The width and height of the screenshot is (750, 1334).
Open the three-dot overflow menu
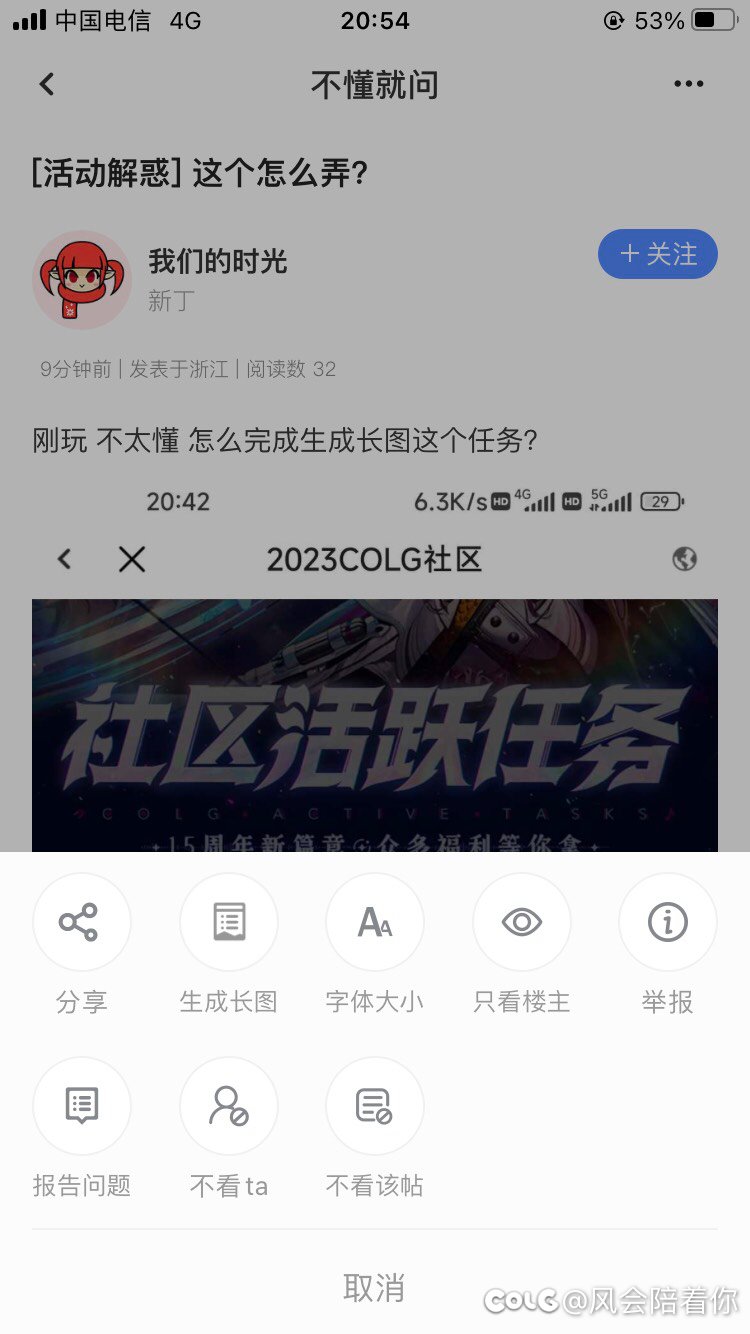pyautogui.click(x=688, y=85)
